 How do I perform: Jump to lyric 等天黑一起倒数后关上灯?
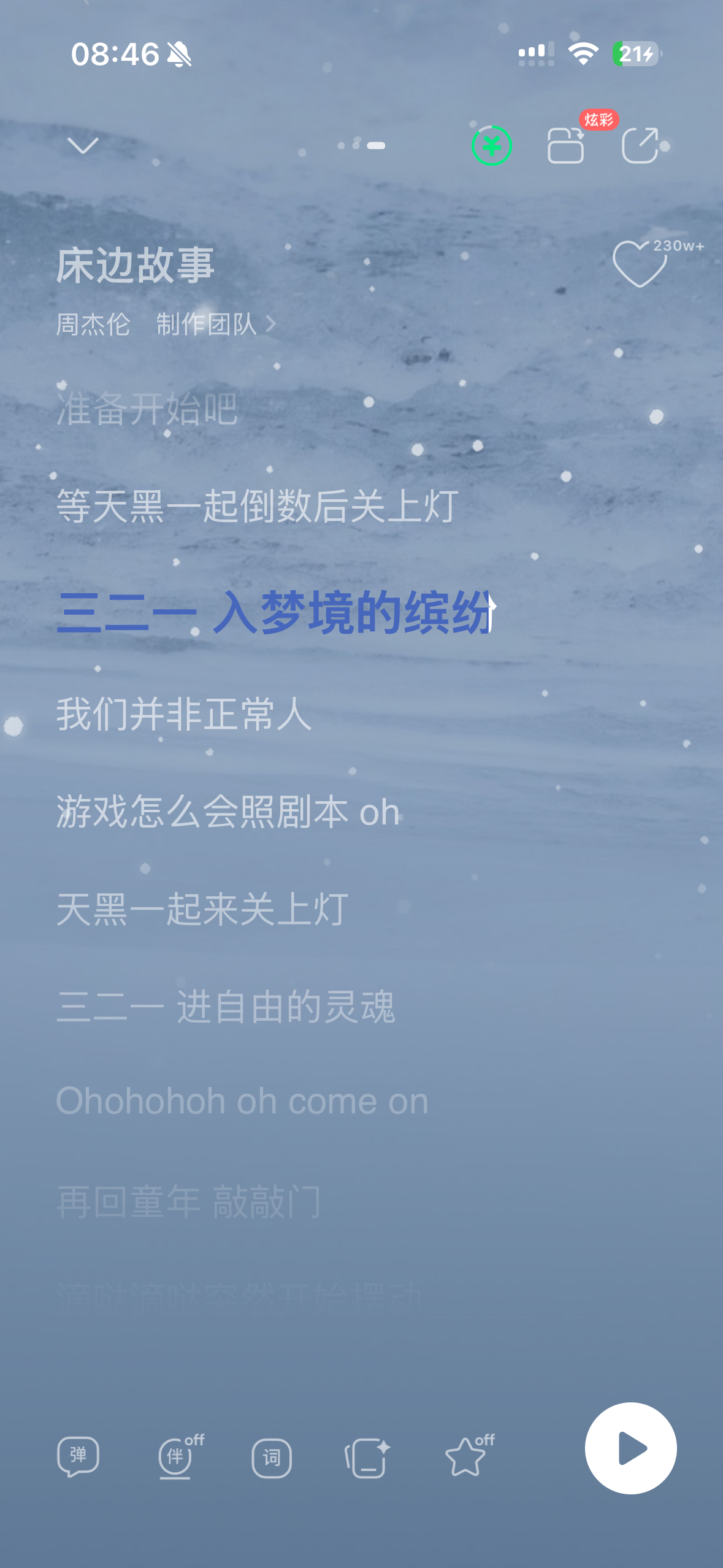tap(258, 506)
